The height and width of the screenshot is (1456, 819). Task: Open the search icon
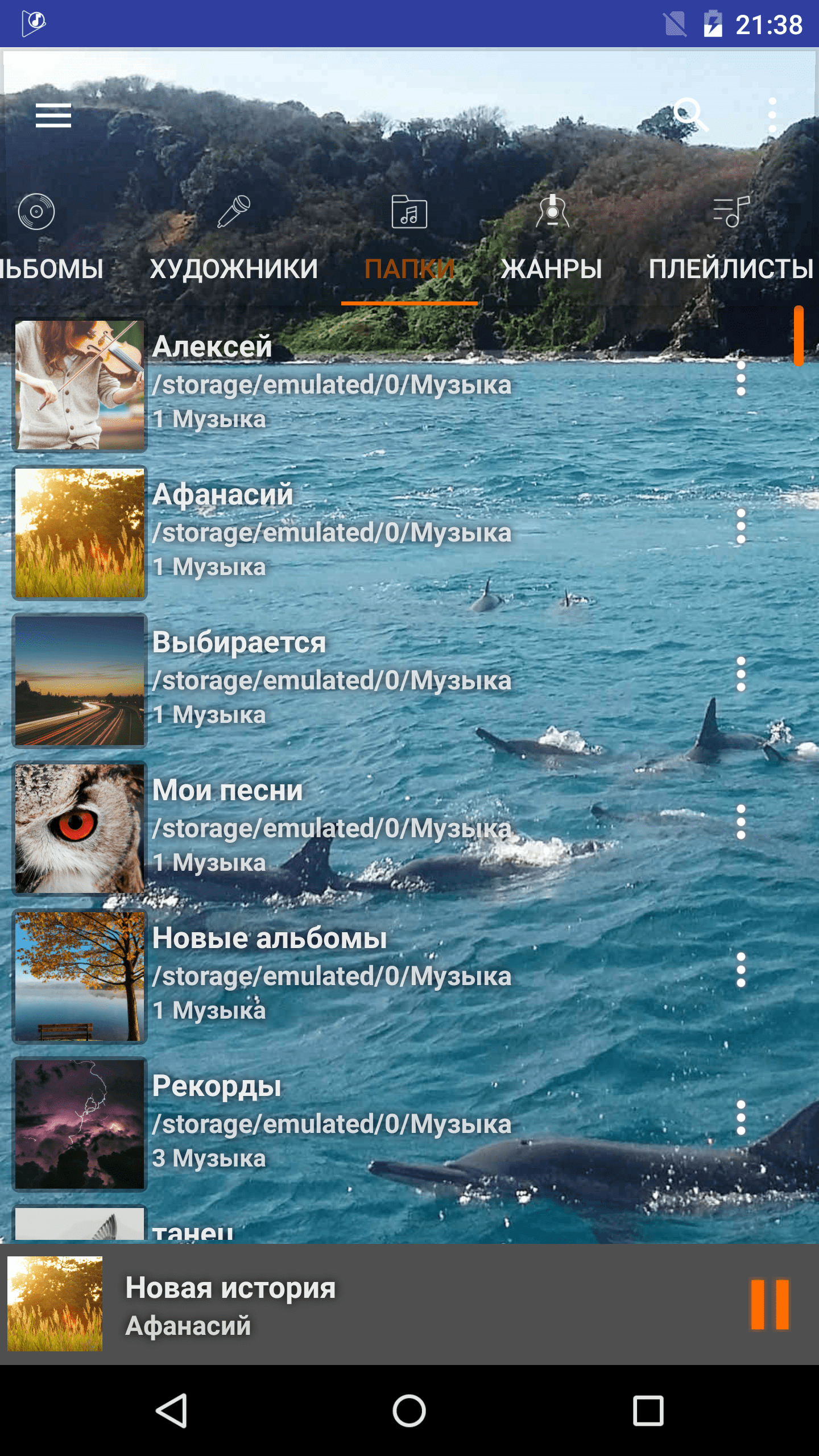[690, 114]
